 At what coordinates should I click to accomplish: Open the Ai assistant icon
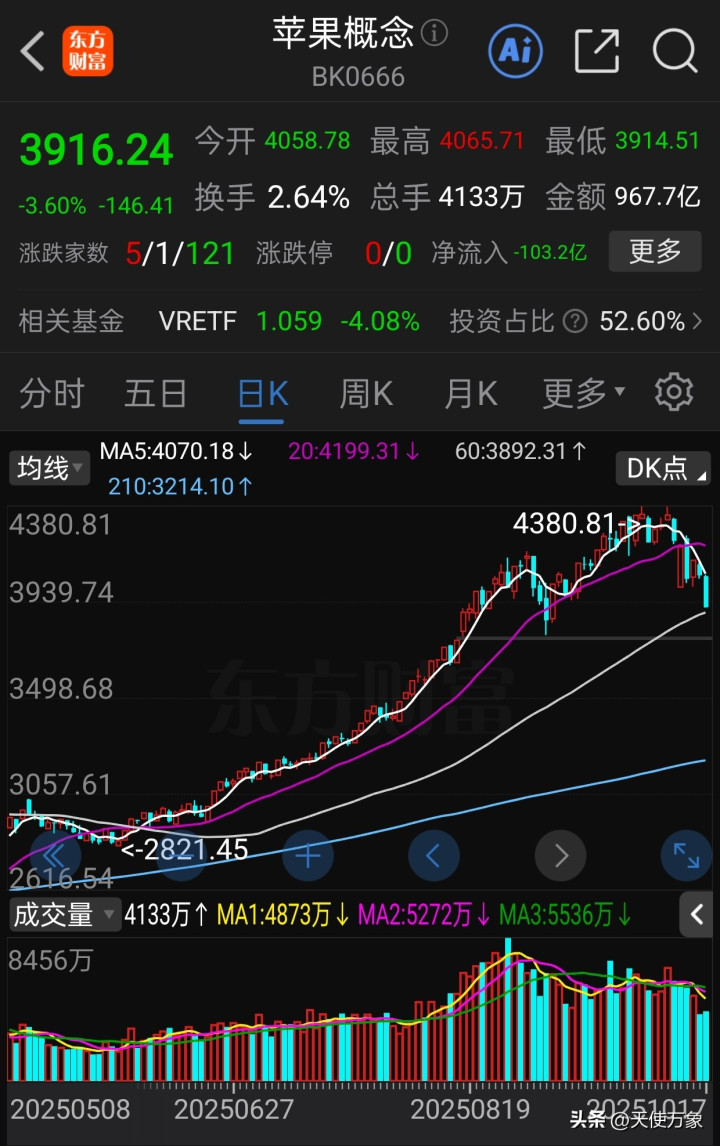[515, 51]
